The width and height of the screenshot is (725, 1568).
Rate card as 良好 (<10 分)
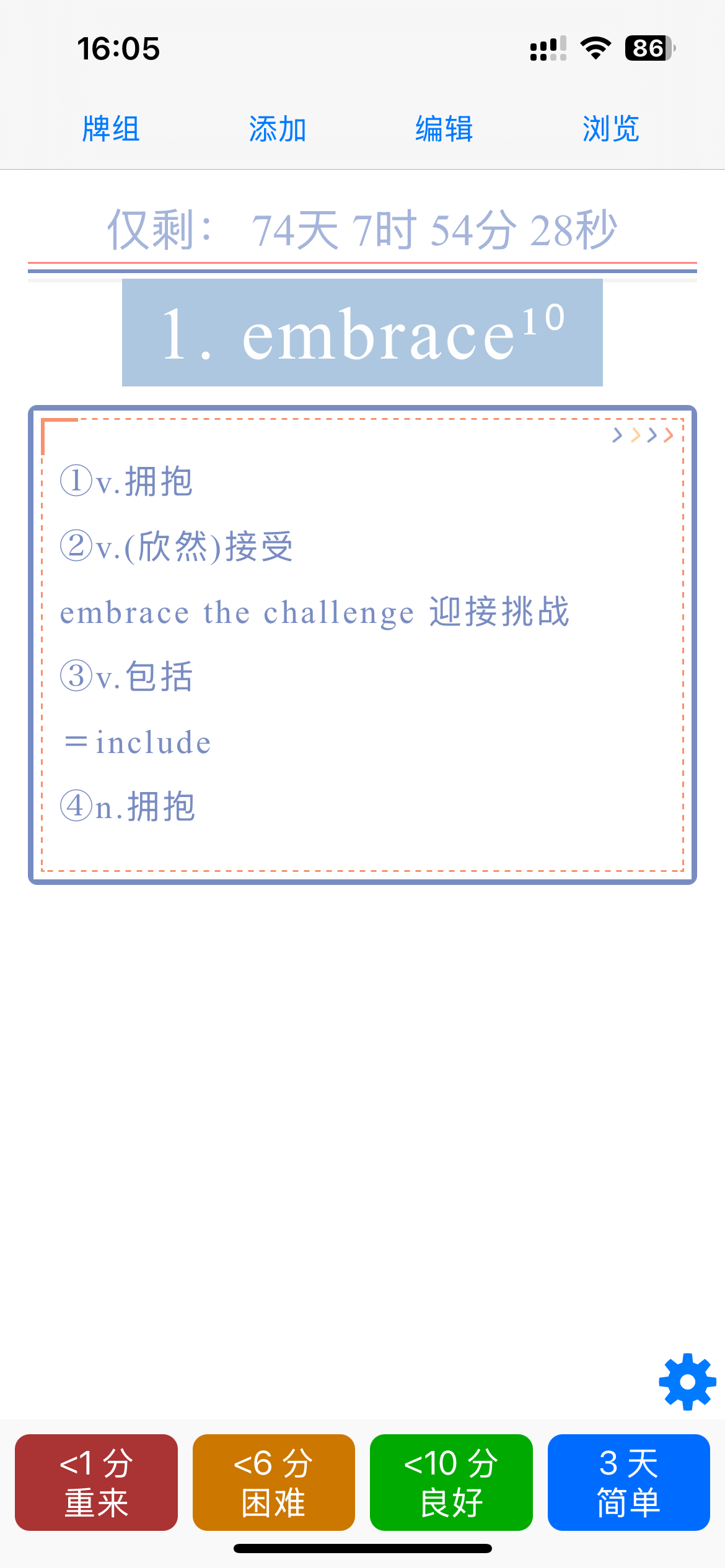click(x=451, y=1482)
